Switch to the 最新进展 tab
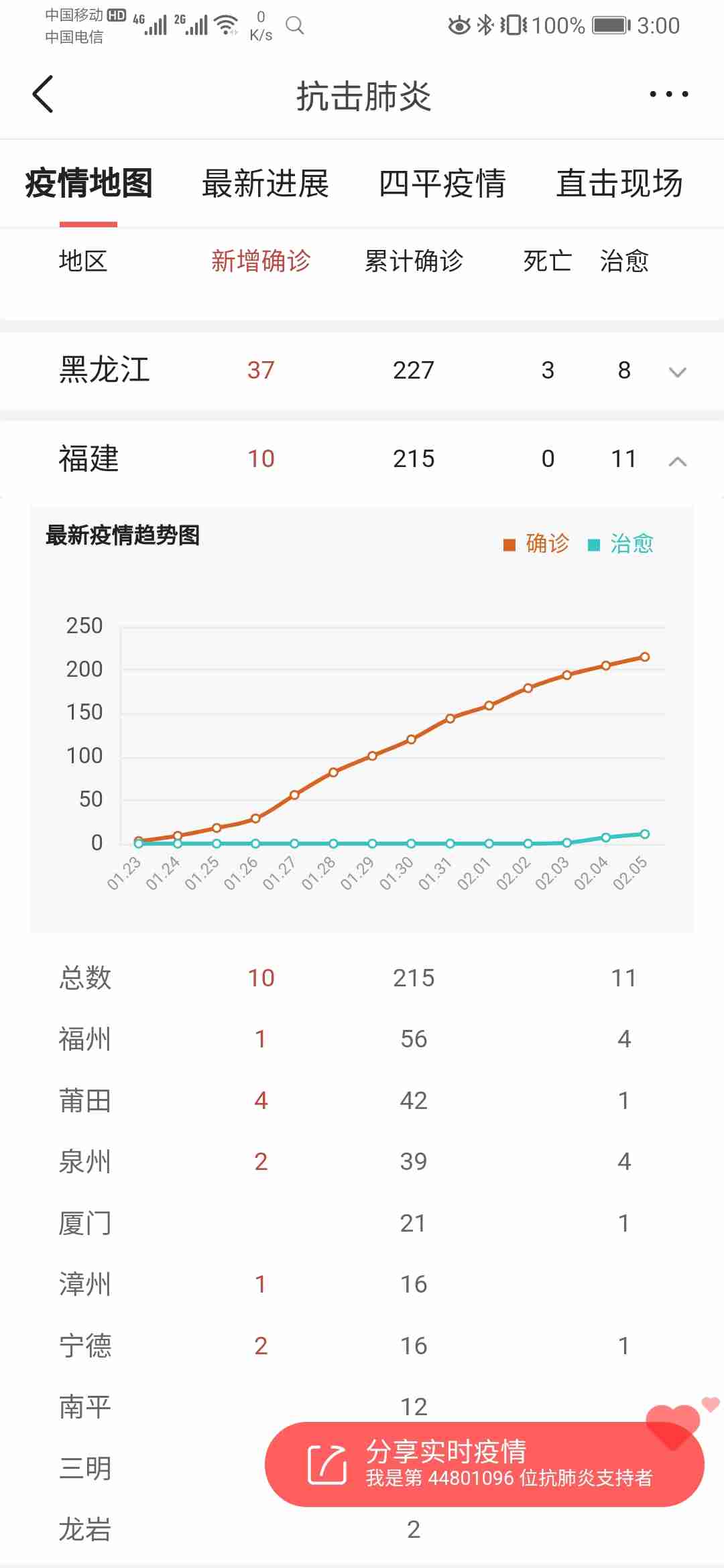This screenshot has height=1568, width=724. click(265, 184)
